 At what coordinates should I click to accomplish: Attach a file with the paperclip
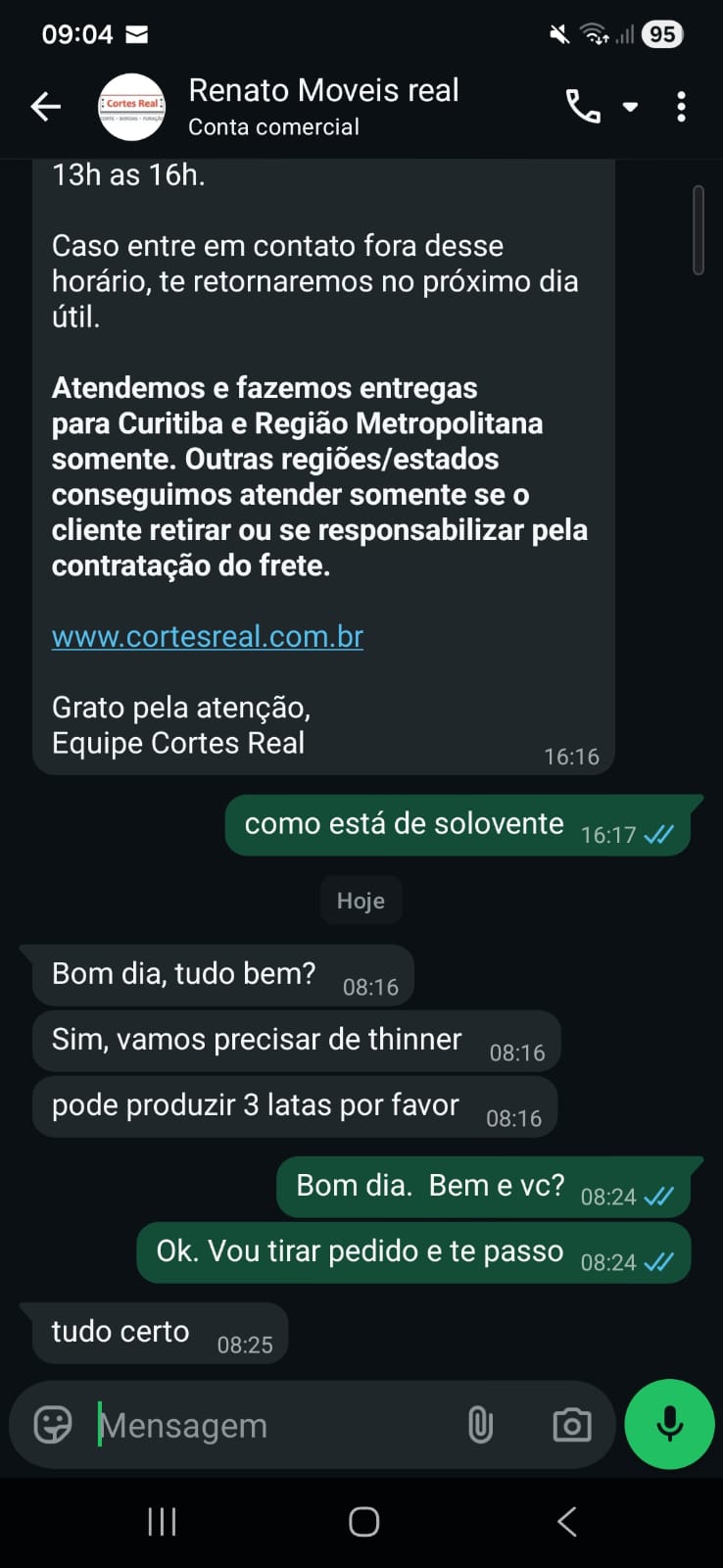480,1424
